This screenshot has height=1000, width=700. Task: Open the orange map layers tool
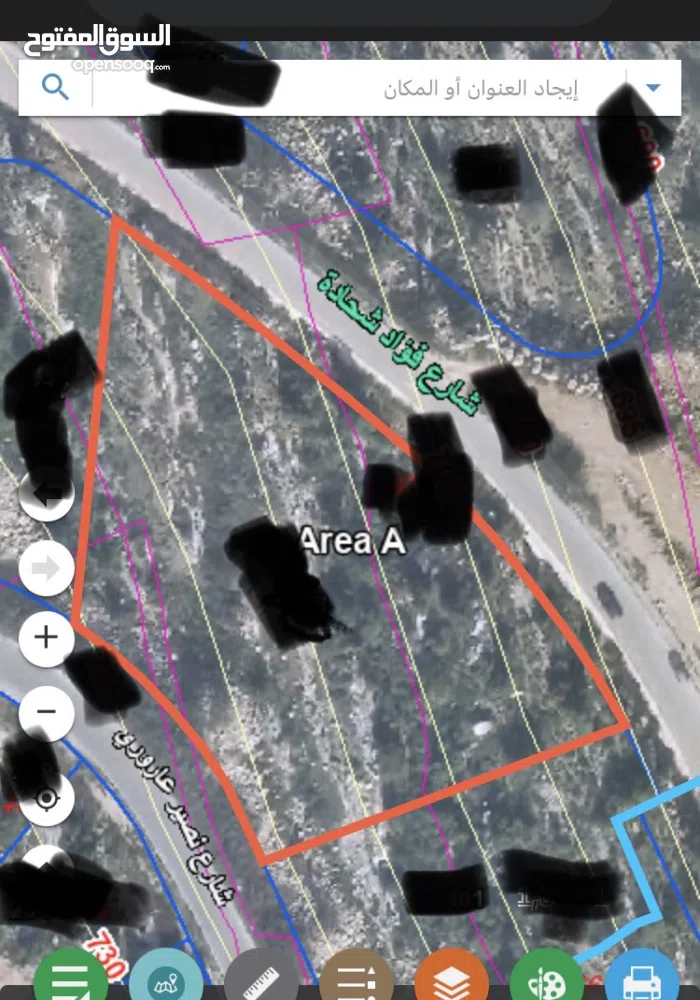point(452,979)
